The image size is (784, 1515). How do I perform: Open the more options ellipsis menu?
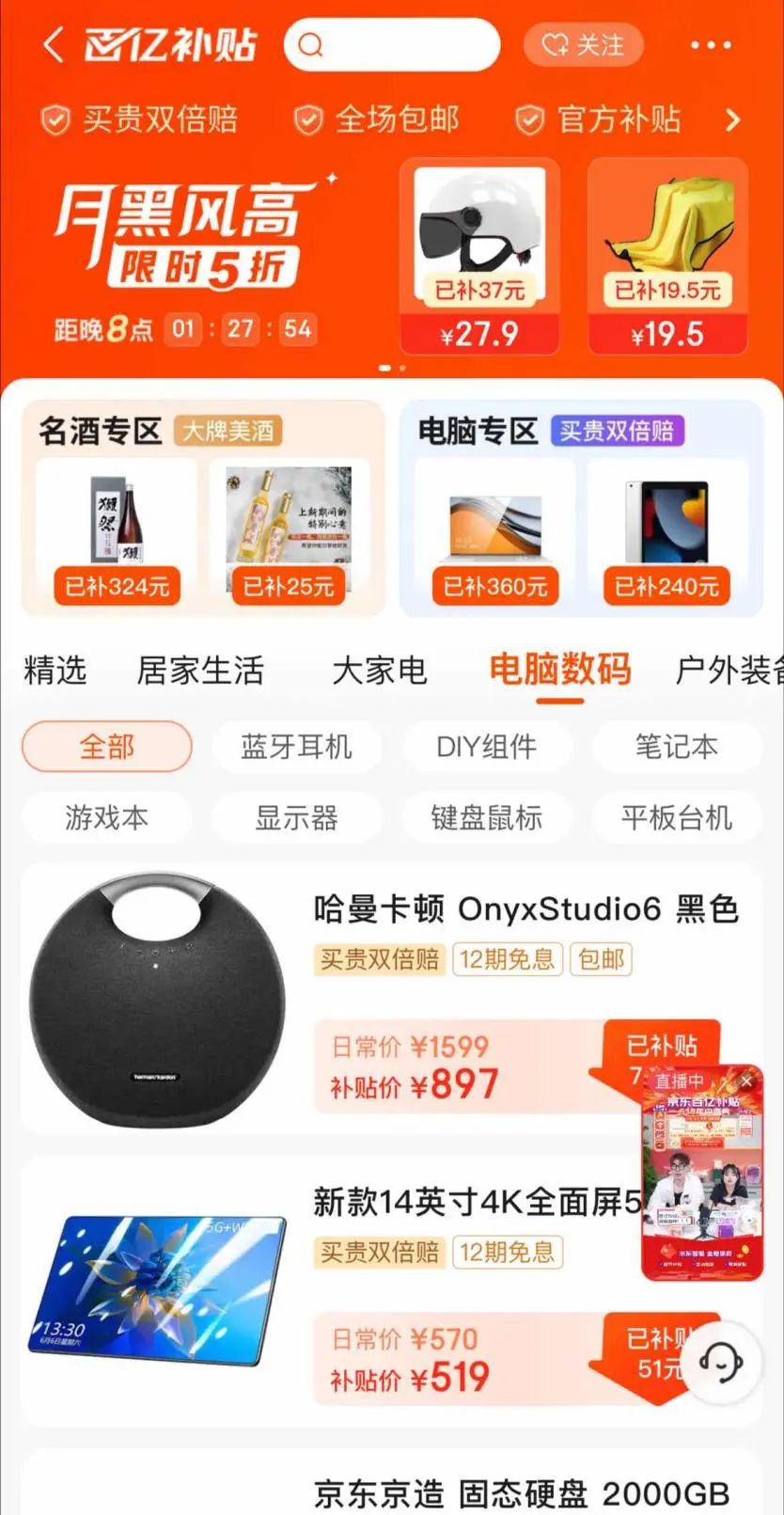coord(712,45)
